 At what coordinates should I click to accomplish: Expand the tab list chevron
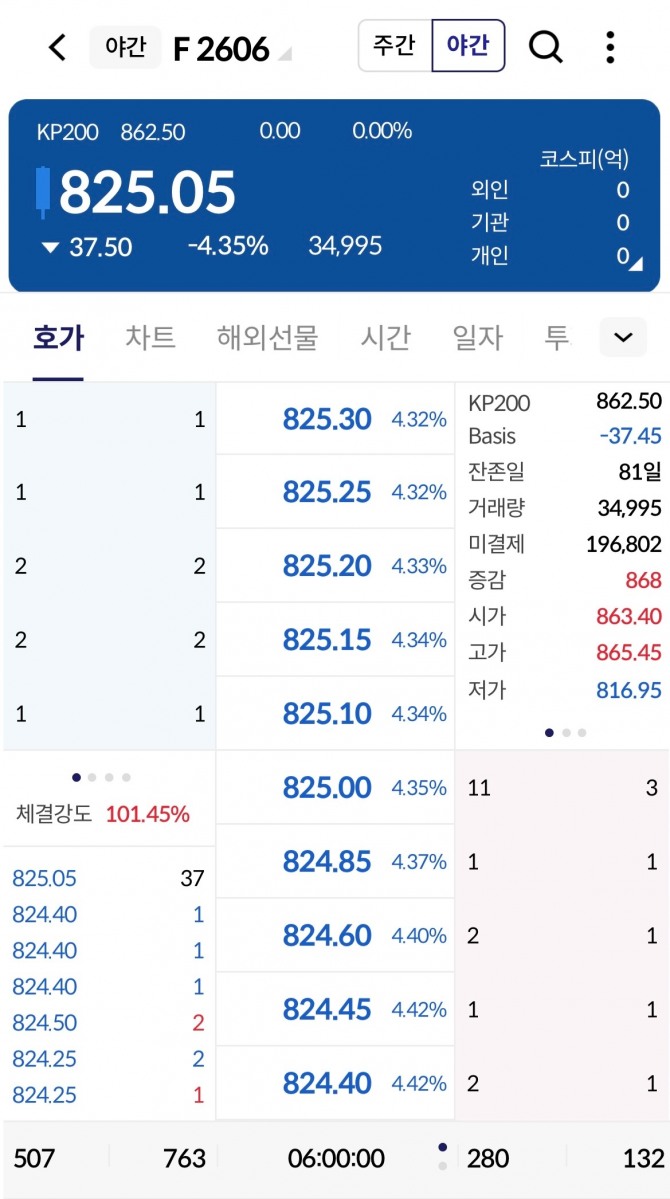623,338
